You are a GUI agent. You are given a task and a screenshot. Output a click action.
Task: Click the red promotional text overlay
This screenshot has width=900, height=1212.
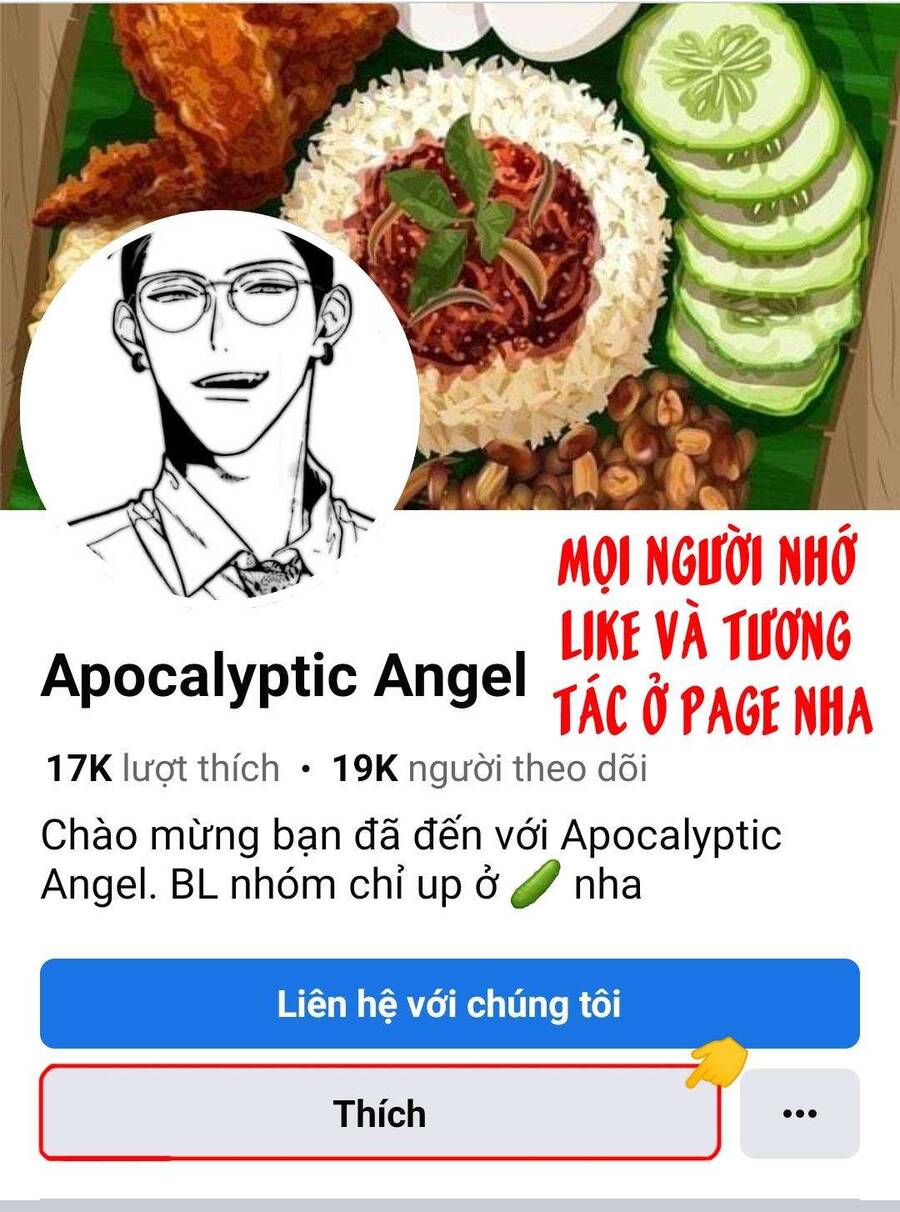coord(712,635)
